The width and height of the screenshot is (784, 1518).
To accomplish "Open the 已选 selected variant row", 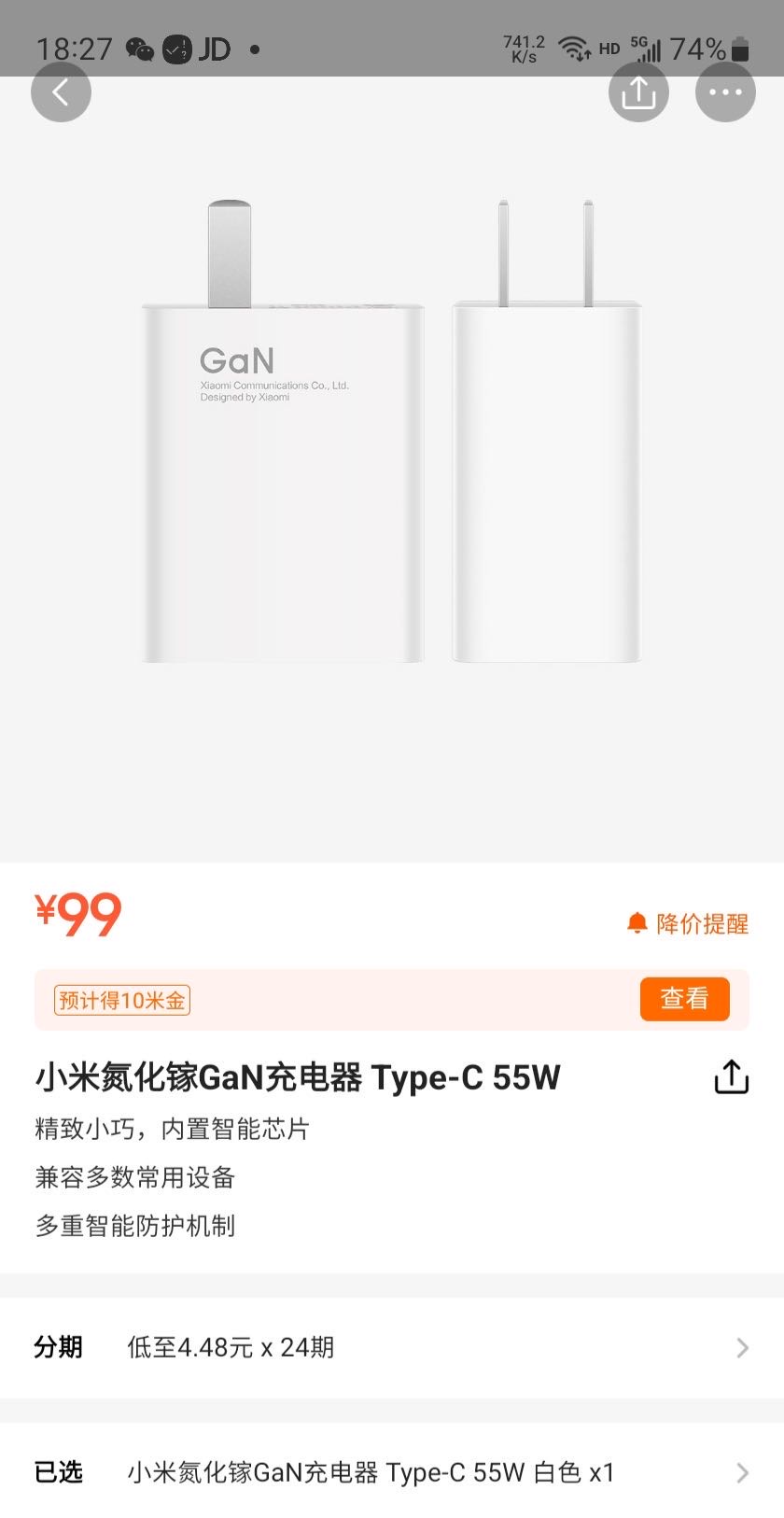I will pos(392,1472).
